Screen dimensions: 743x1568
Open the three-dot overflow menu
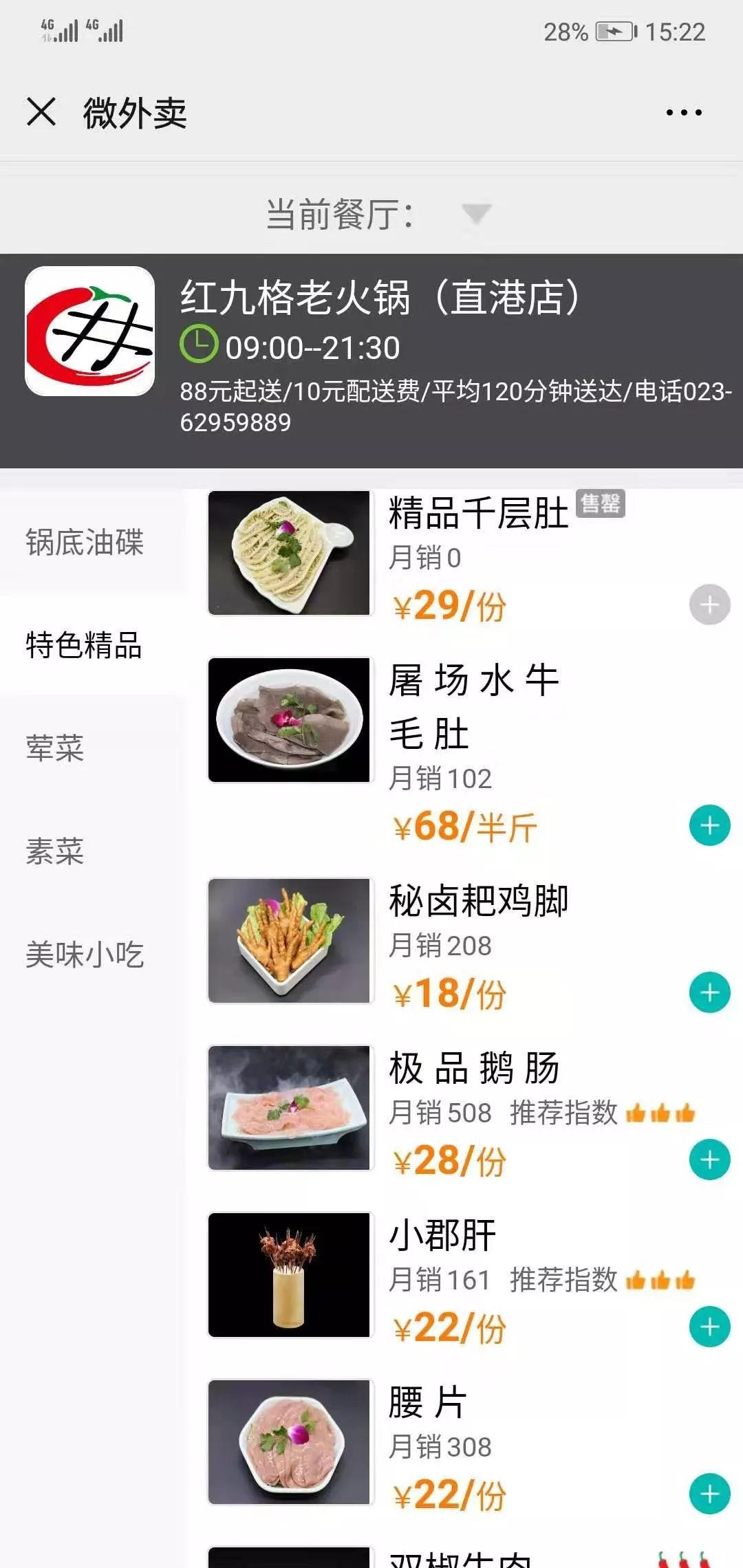coord(684,112)
